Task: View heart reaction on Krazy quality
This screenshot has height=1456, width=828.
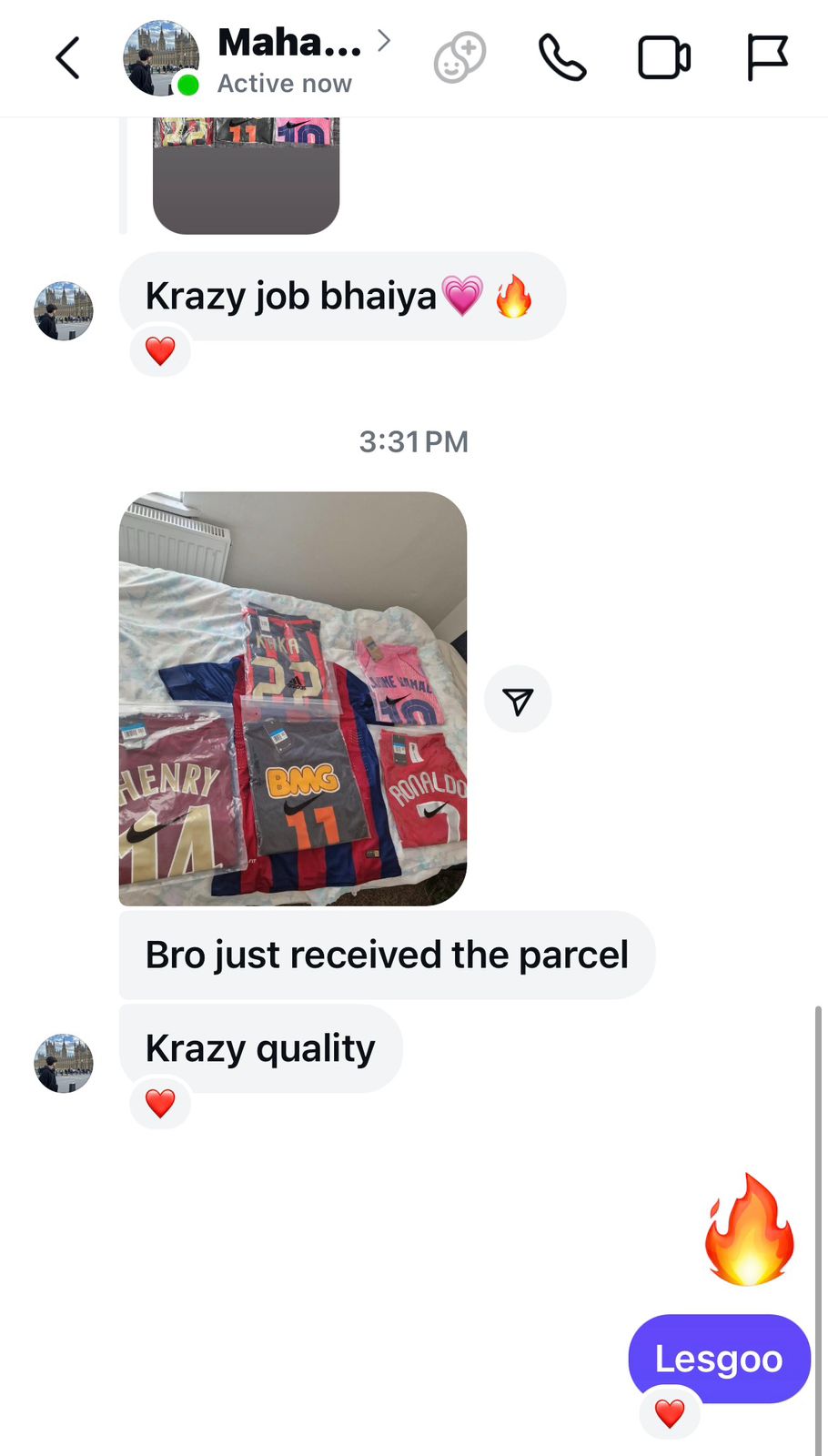Action: click(x=160, y=1103)
